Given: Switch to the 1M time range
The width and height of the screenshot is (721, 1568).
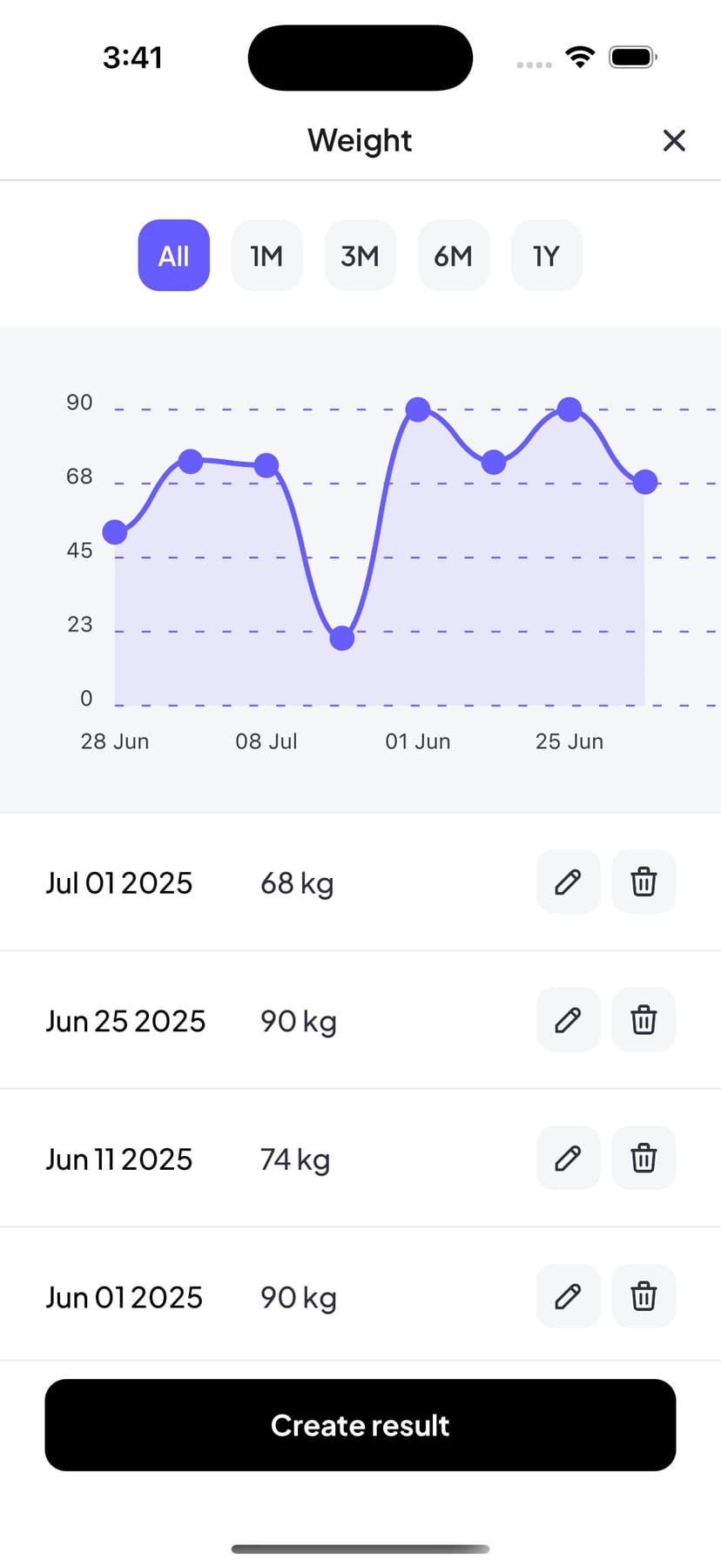Looking at the screenshot, I should tap(266, 255).
